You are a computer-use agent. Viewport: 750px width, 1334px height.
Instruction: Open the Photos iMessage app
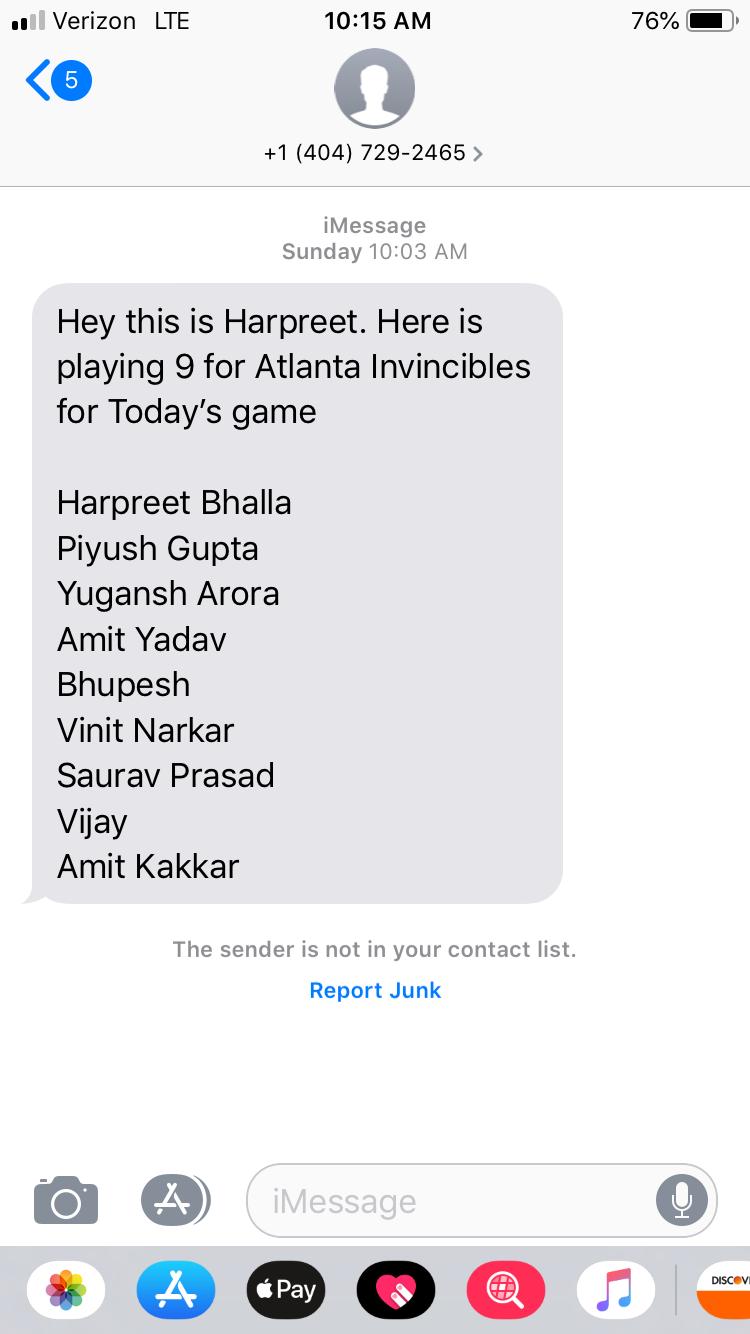click(66, 1290)
